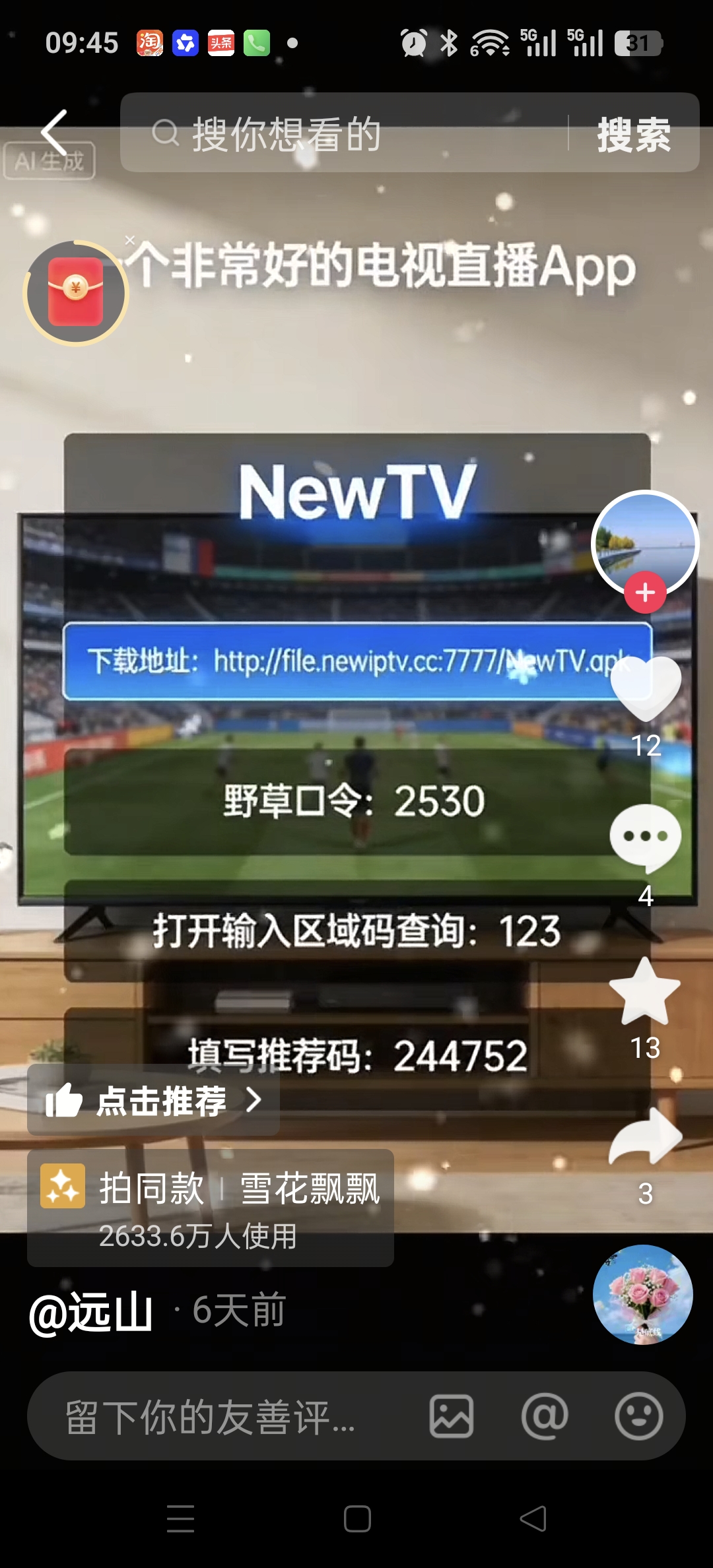The image size is (713, 1568).
Task: Open the comments bubble
Action: point(645,838)
